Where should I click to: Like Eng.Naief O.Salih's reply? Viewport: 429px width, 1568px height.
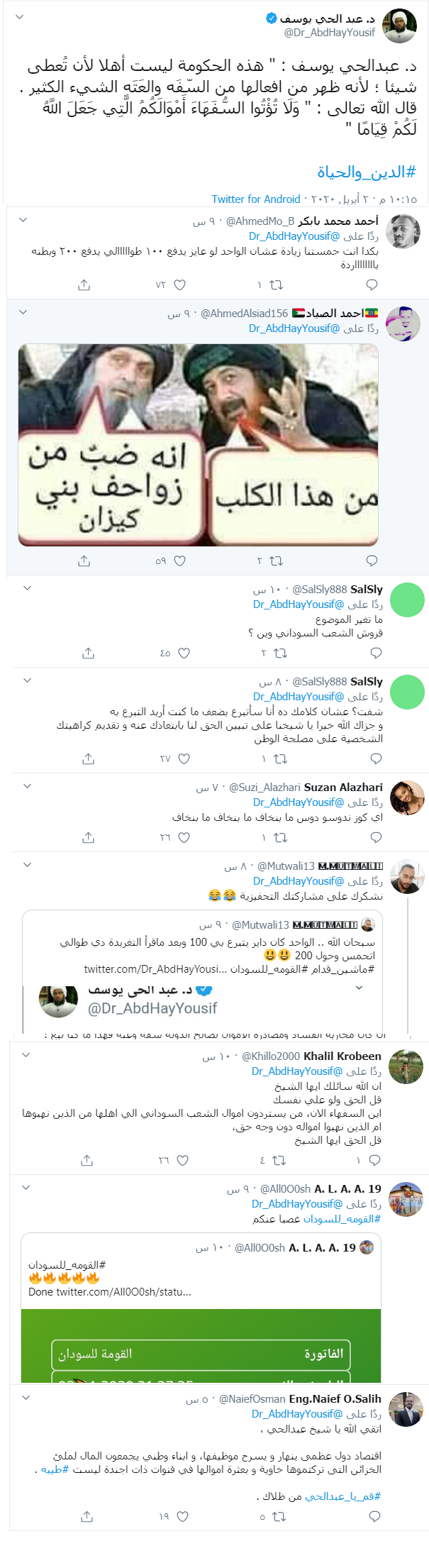click(x=182, y=1516)
